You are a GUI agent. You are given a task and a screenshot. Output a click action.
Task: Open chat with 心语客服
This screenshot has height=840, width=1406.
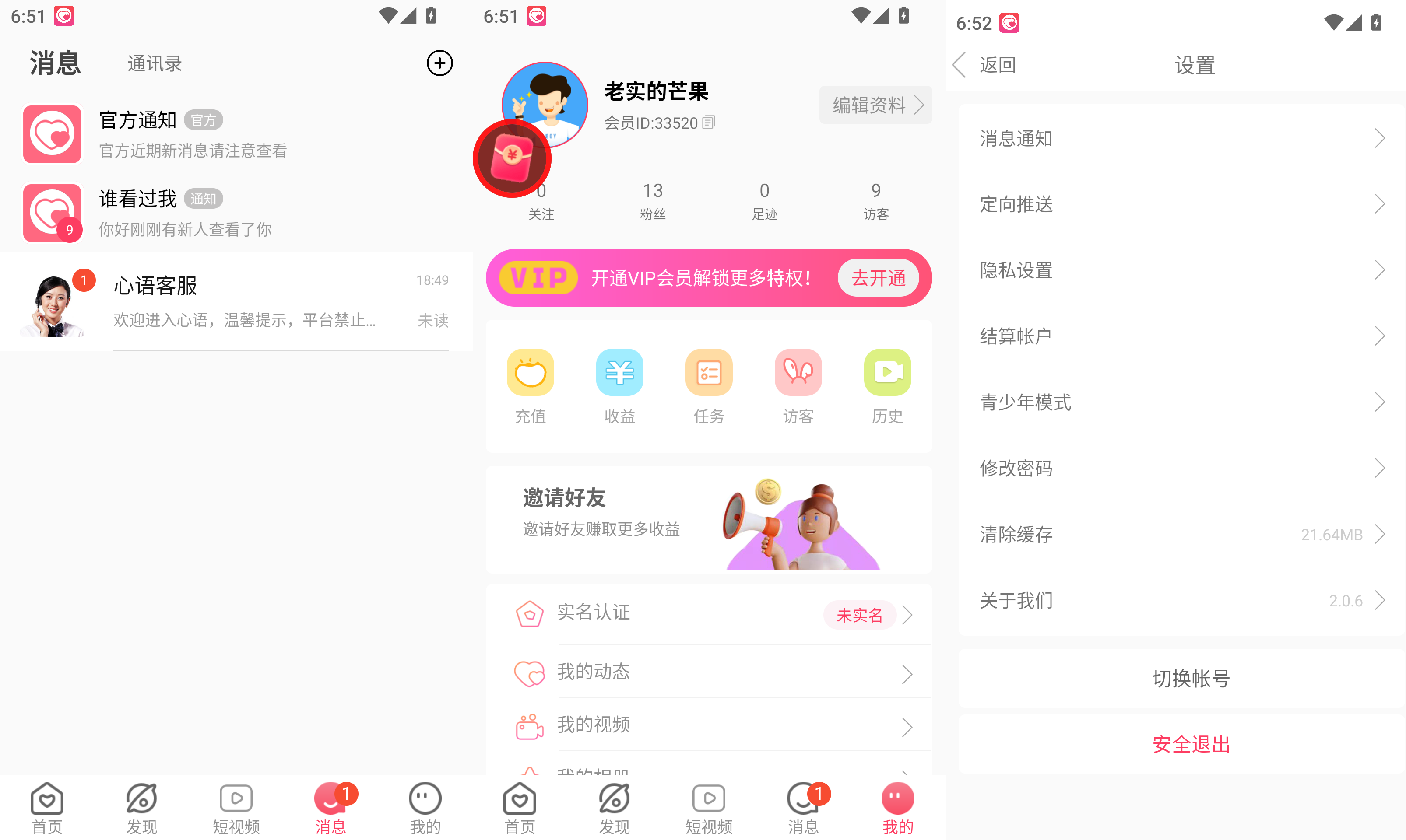coord(236,301)
